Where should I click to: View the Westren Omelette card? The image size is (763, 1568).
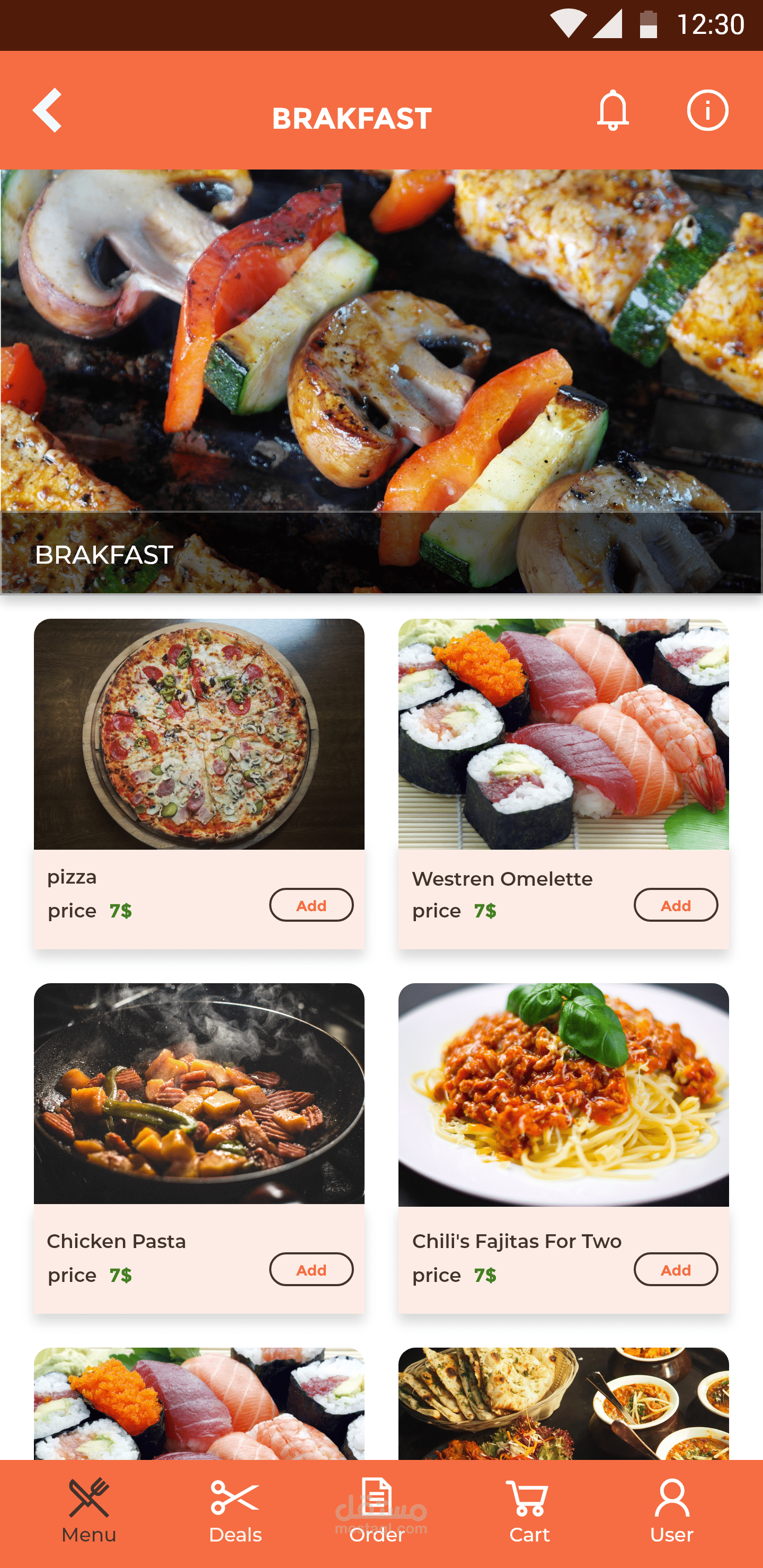(563, 734)
